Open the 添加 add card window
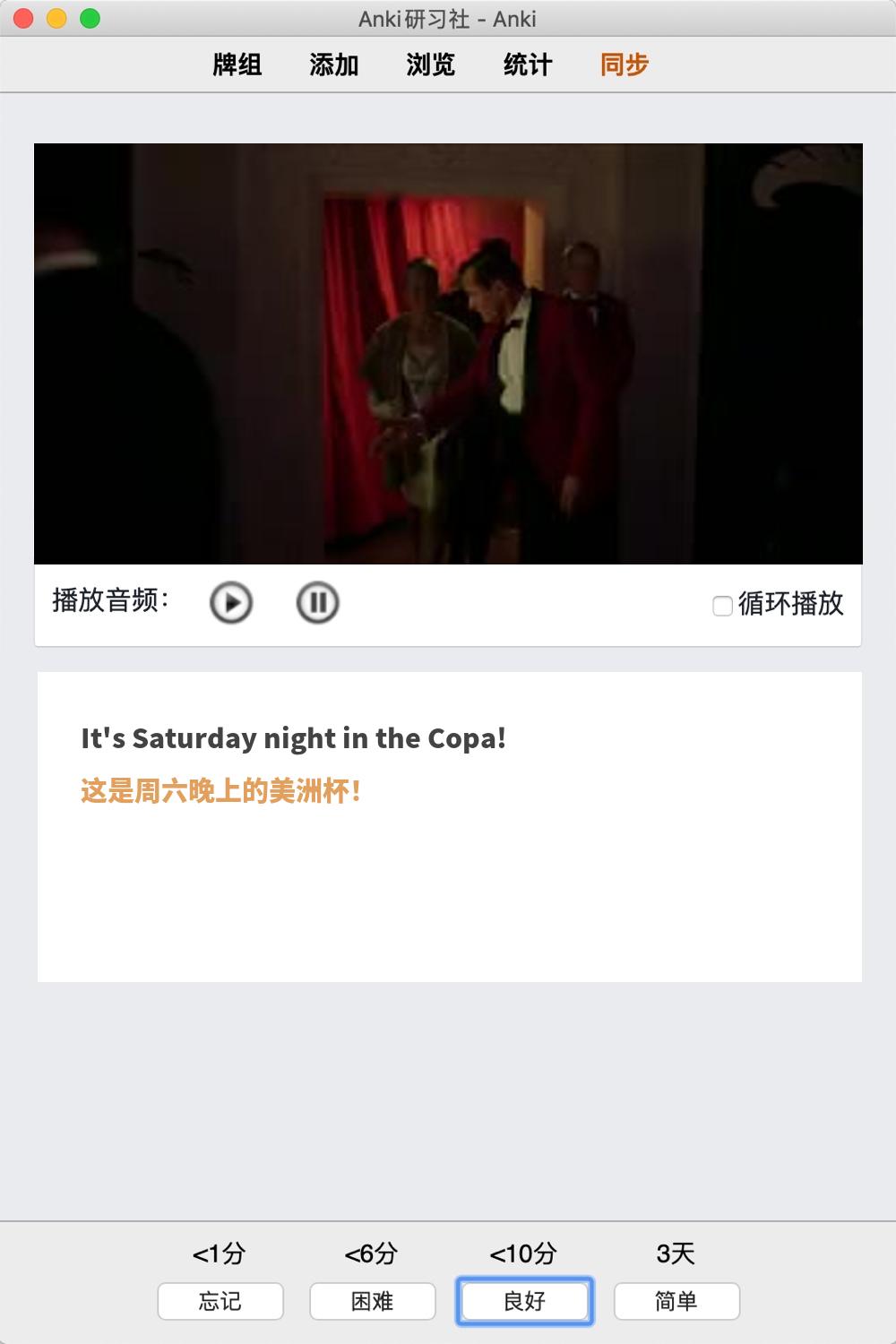 pos(334,65)
